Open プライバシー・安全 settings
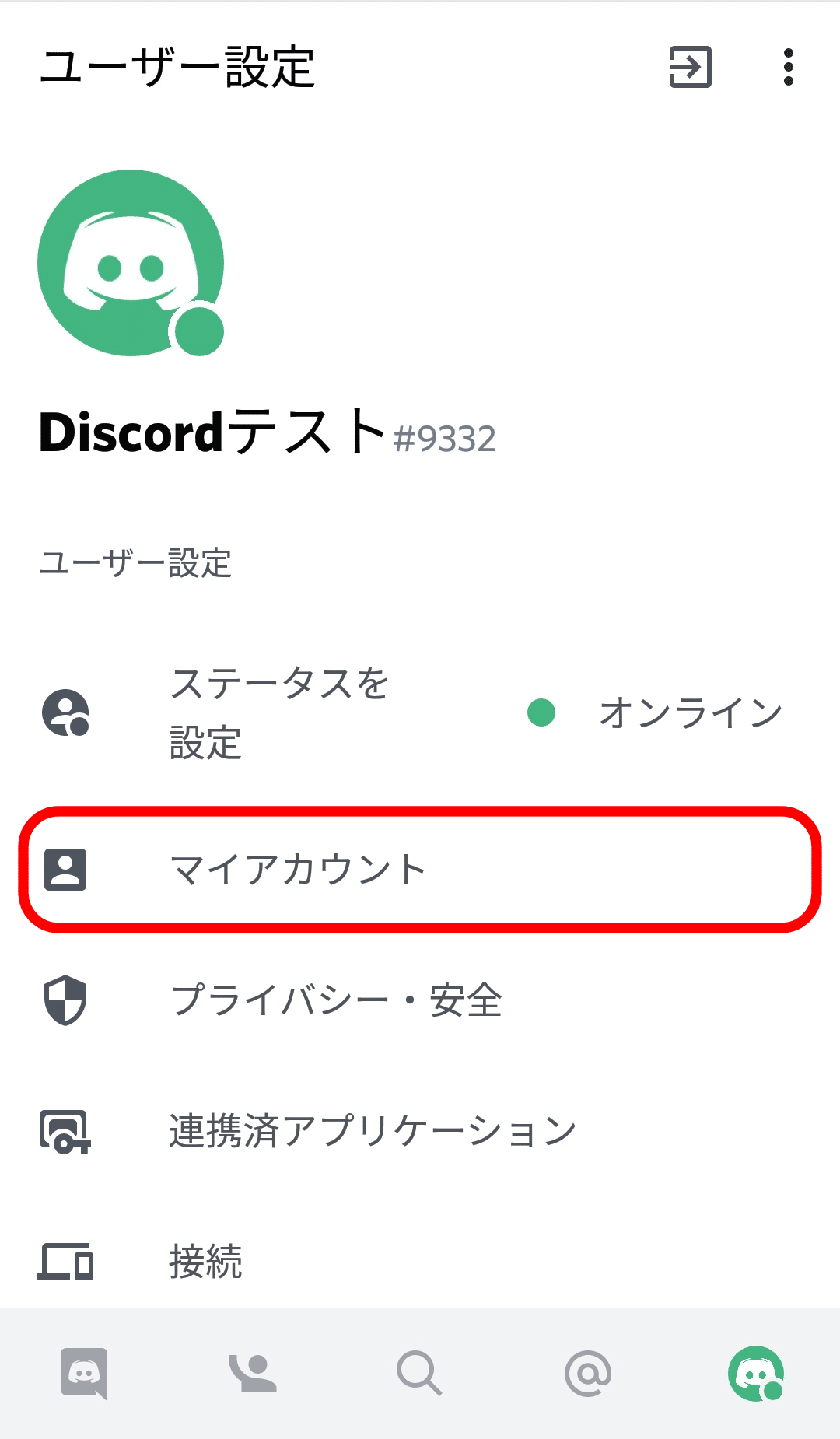 pyautogui.click(x=420, y=1000)
